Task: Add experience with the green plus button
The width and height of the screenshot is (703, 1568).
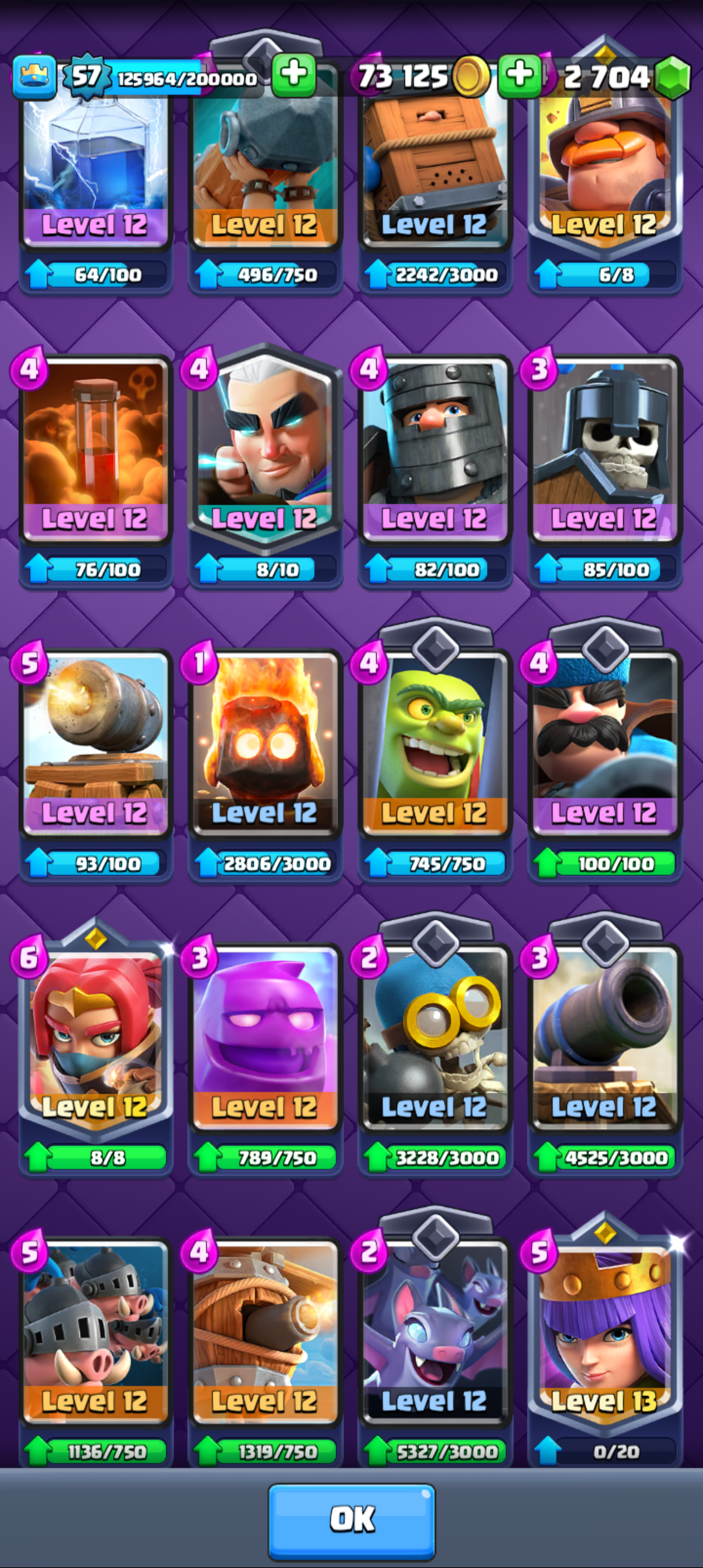Action: point(294,74)
